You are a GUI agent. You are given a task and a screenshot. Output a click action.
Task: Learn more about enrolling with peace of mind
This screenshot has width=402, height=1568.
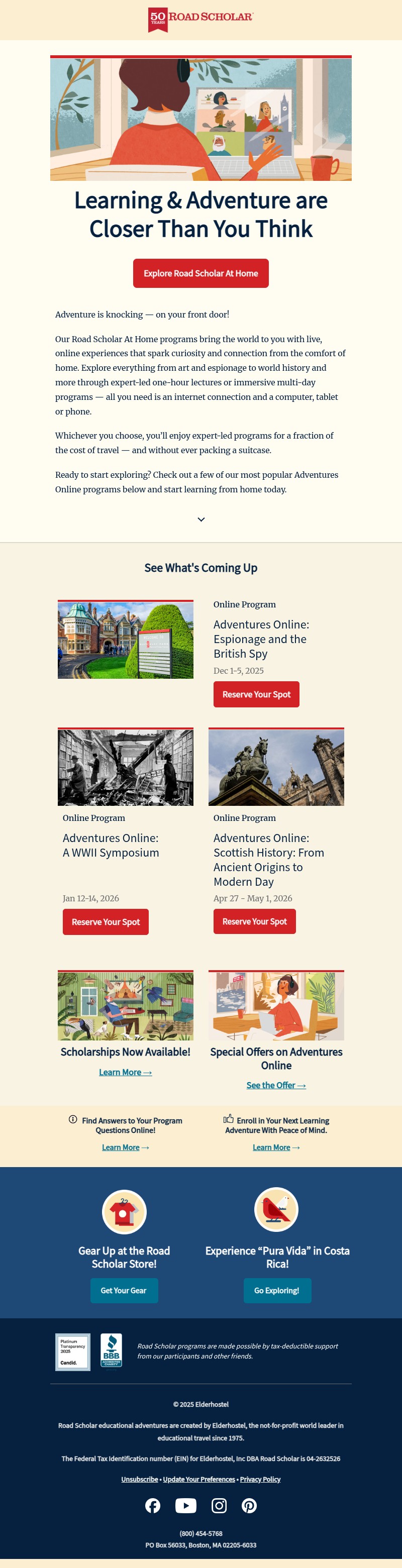(x=276, y=1147)
